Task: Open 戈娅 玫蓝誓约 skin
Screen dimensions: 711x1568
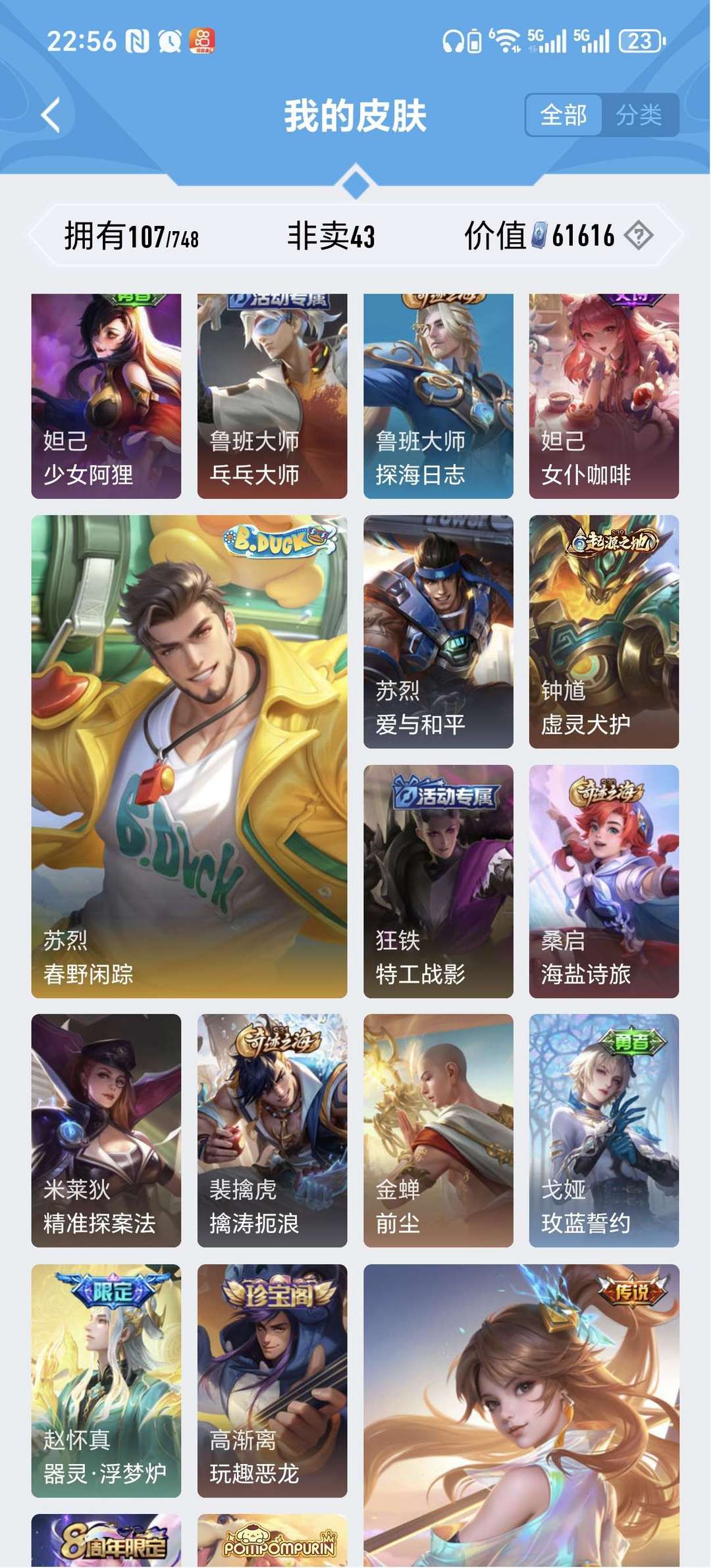Action: (604, 1130)
